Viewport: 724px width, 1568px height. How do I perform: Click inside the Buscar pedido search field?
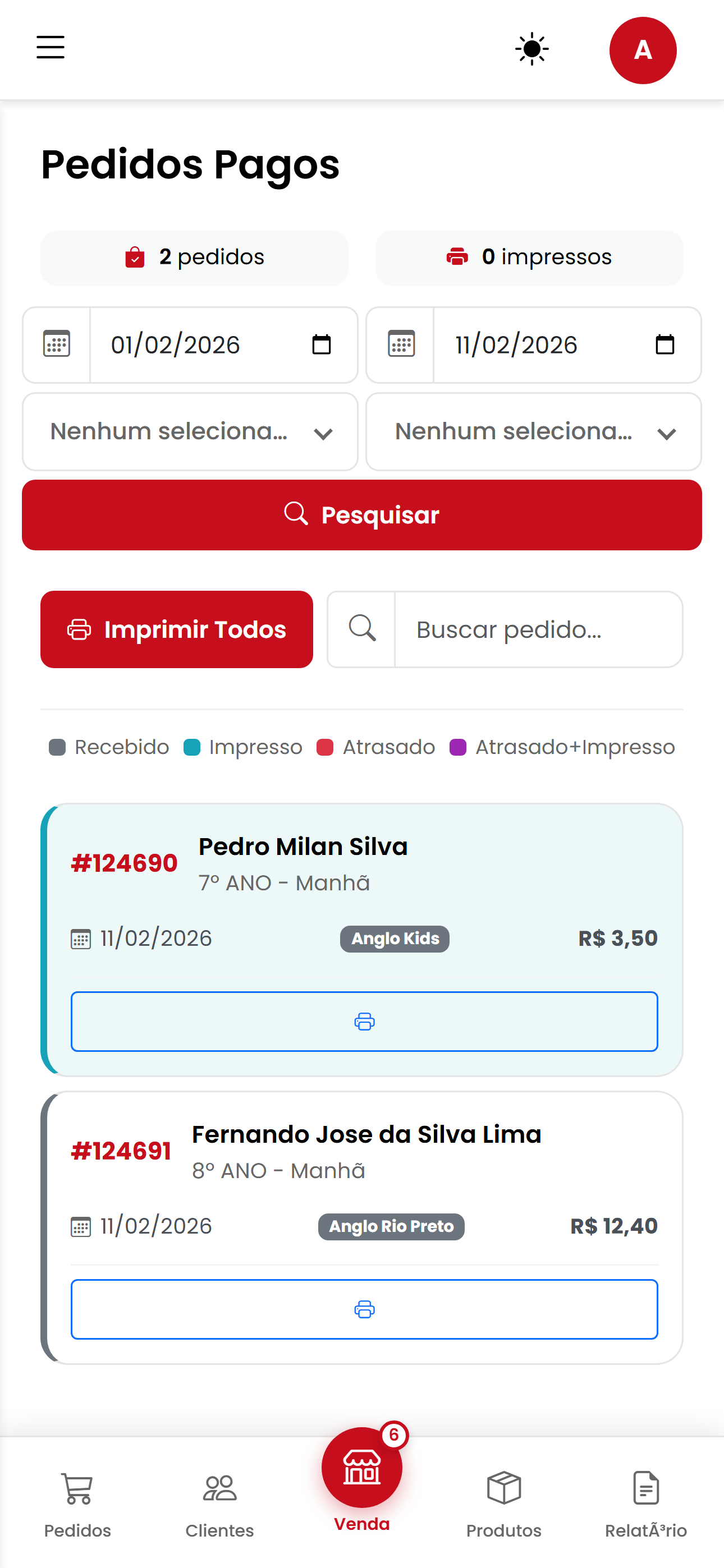[x=538, y=629]
